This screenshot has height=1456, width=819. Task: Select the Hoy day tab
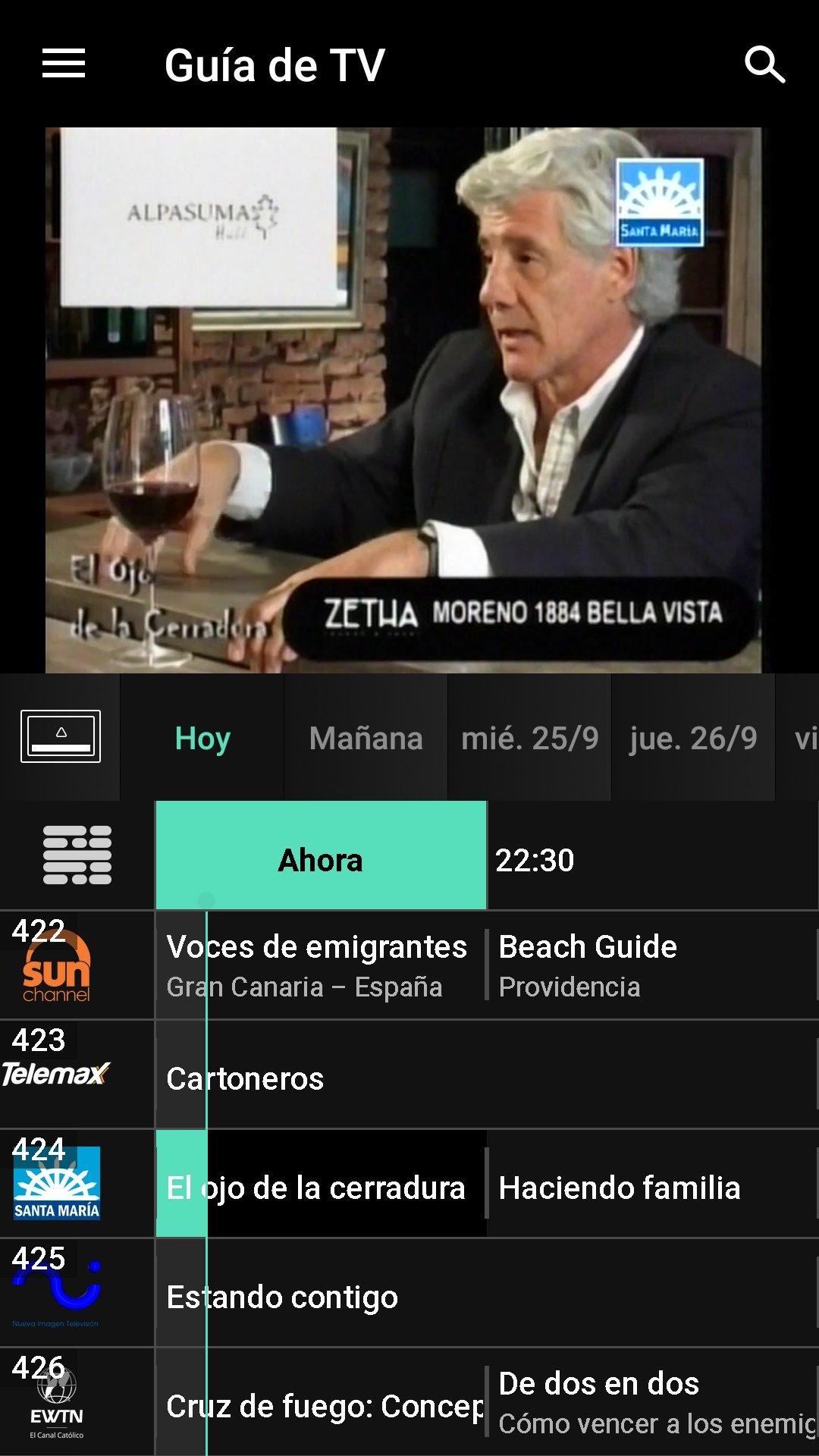202,738
